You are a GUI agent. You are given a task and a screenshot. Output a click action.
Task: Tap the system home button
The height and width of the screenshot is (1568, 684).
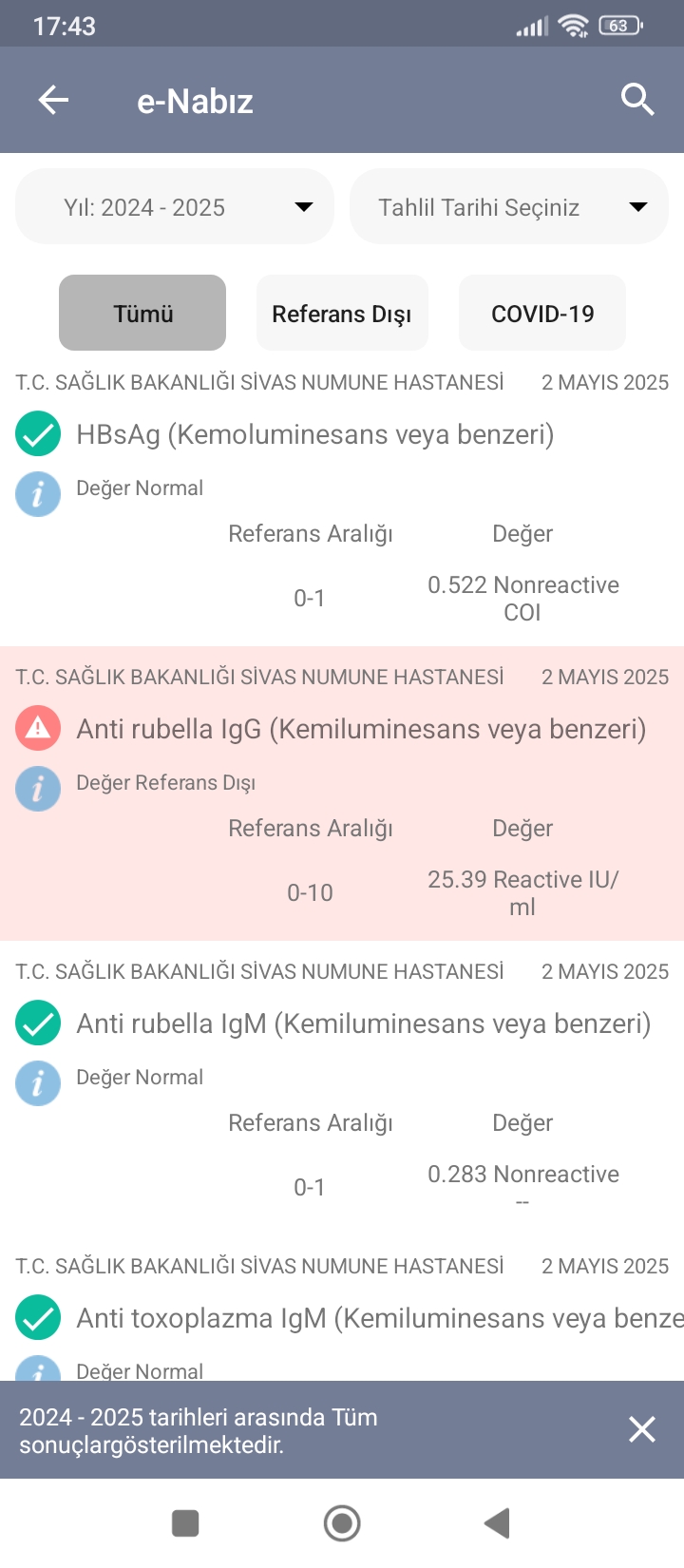(x=342, y=1523)
